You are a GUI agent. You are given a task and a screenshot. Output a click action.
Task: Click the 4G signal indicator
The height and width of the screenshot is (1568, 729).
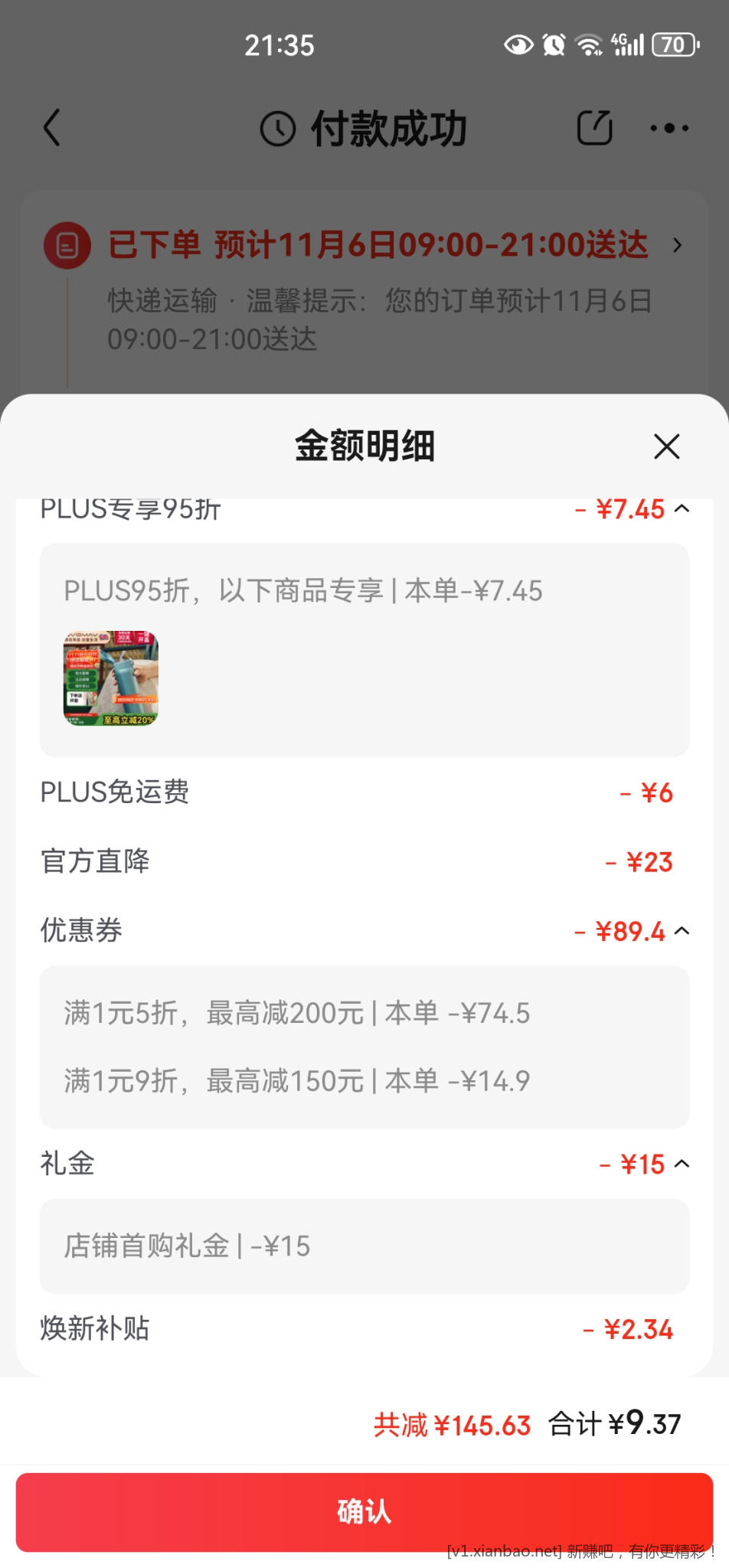[x=626, y=45]
